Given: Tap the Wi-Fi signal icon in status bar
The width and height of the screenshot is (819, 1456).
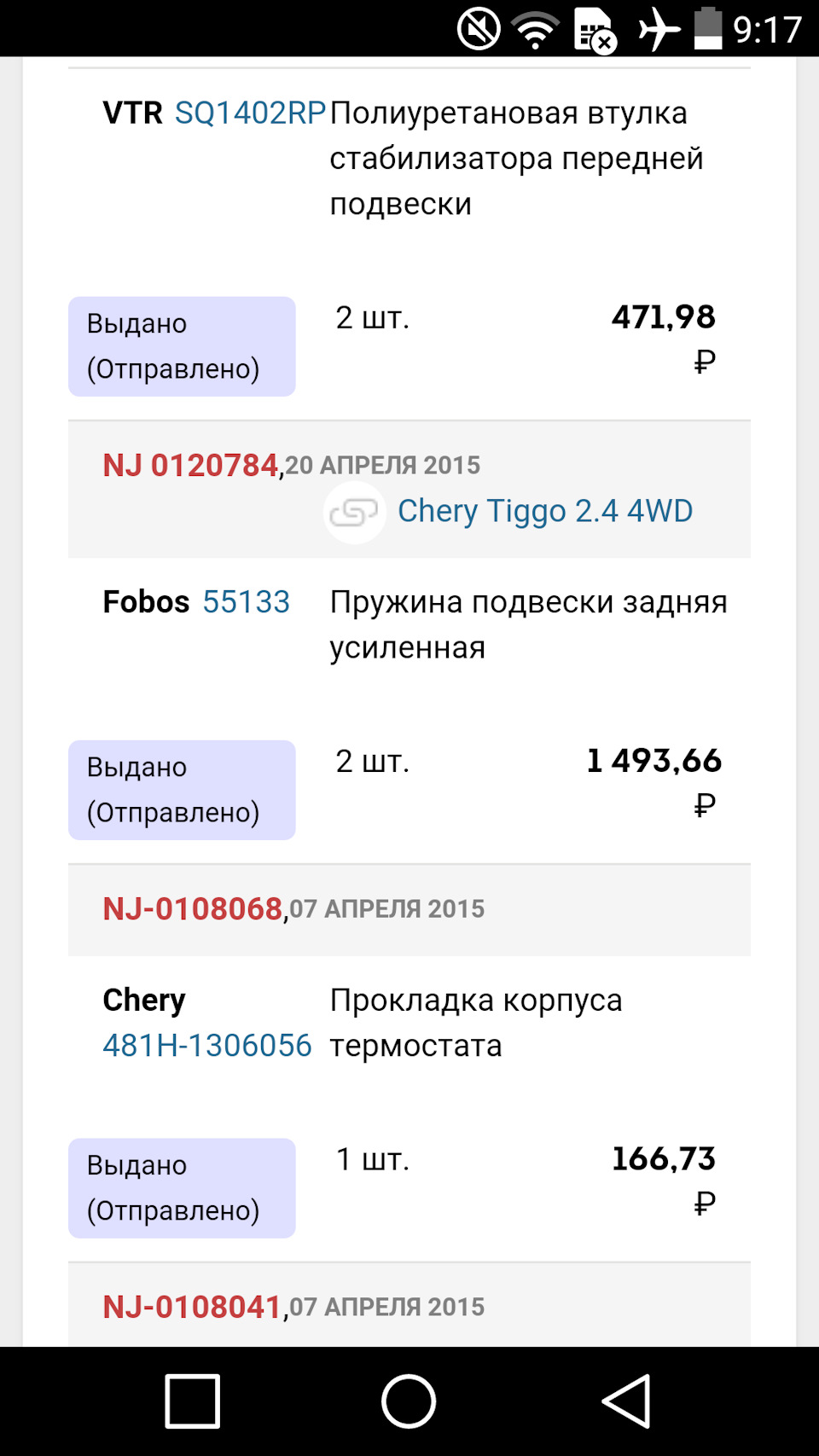Looking at the screenshot, I should [533, 28].
